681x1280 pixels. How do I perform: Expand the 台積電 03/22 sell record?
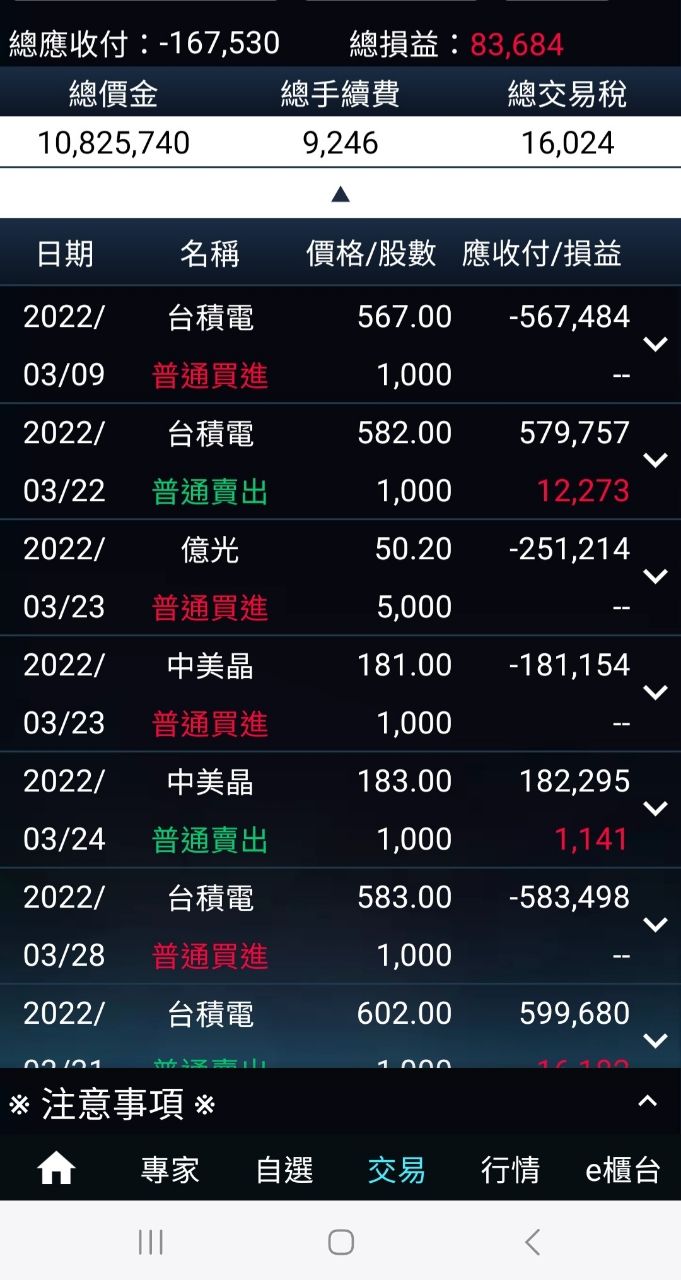click(655, 461)
